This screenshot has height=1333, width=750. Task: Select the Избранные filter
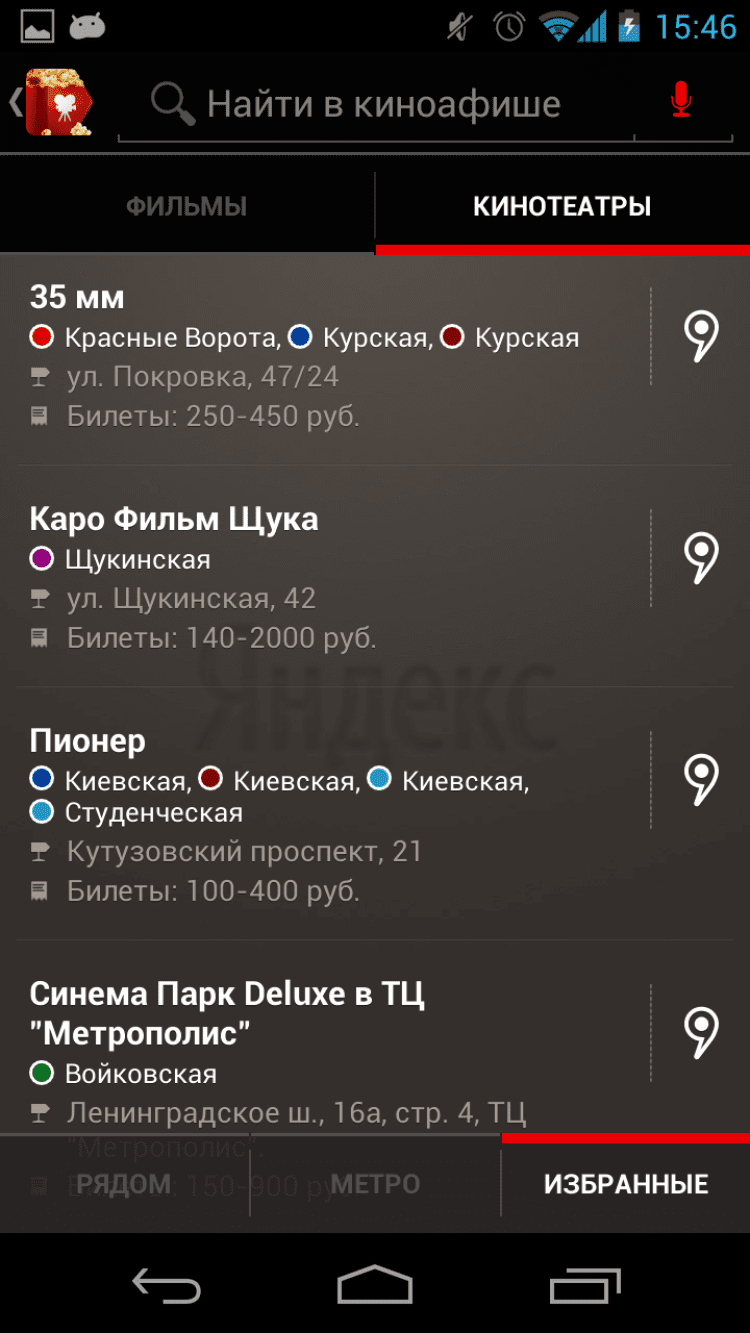[x=626, y=1185]
